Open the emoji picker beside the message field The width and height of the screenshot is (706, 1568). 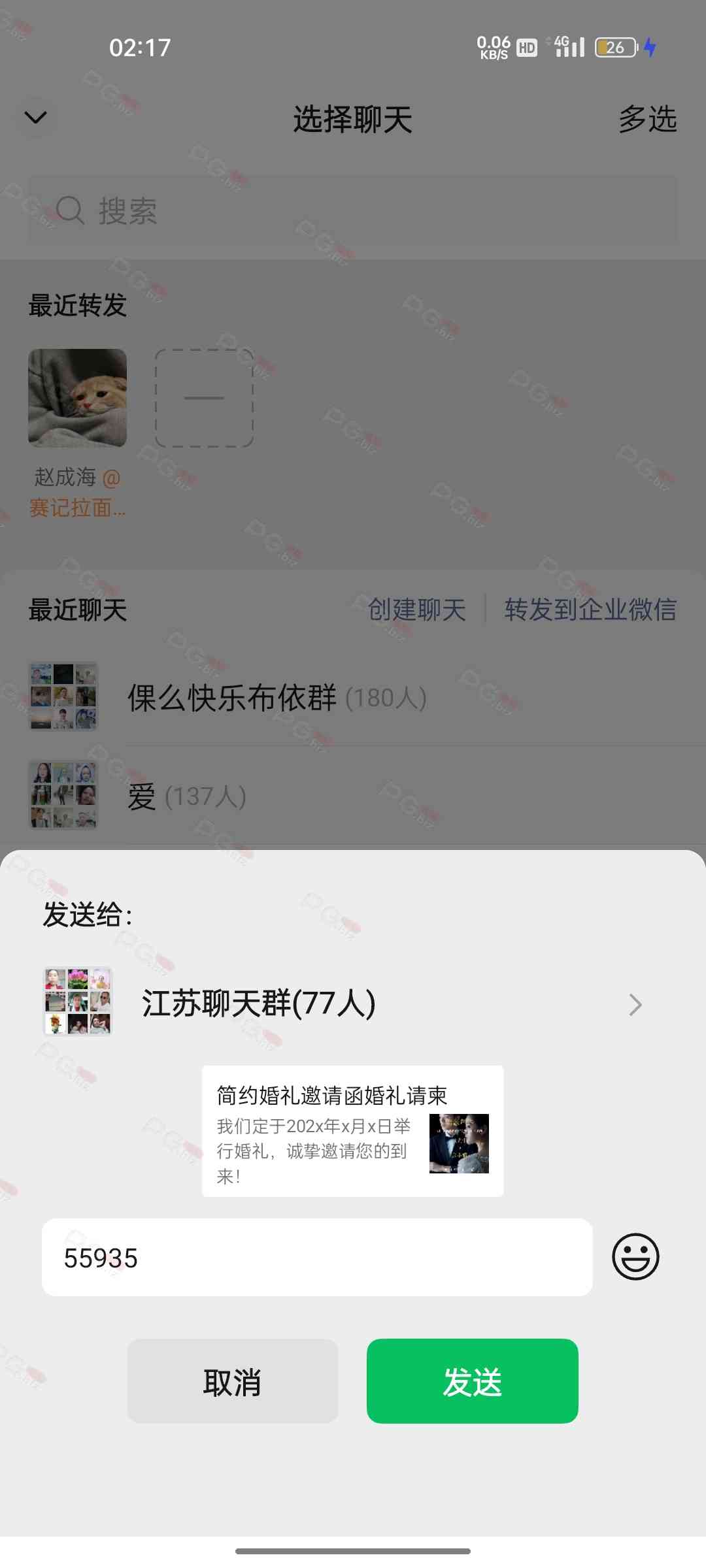coord(635,1256)
